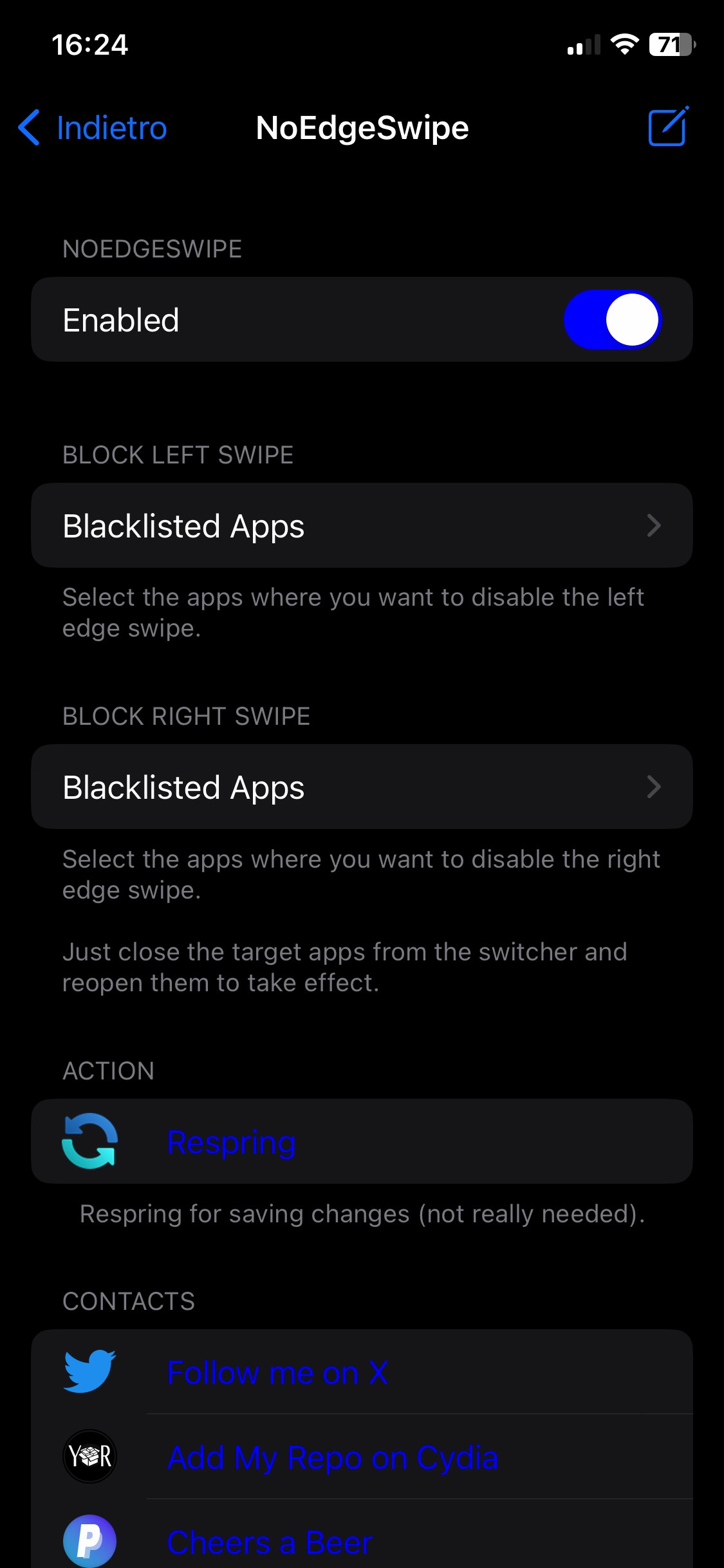Toggle the Enabled switch off
724x1568 pixels.
coord(612,320)
